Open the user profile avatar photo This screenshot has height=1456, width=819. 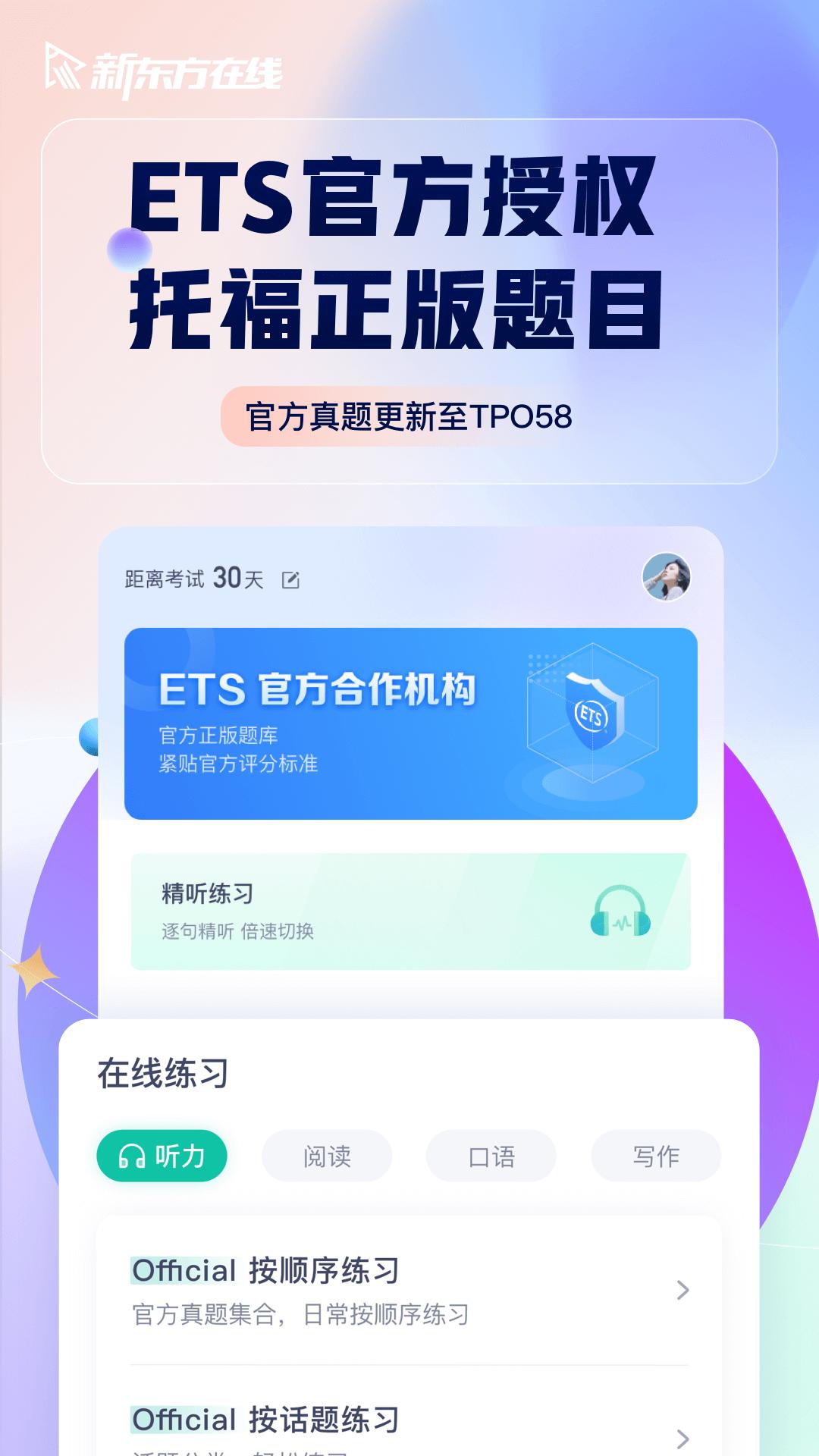(668, 578)
